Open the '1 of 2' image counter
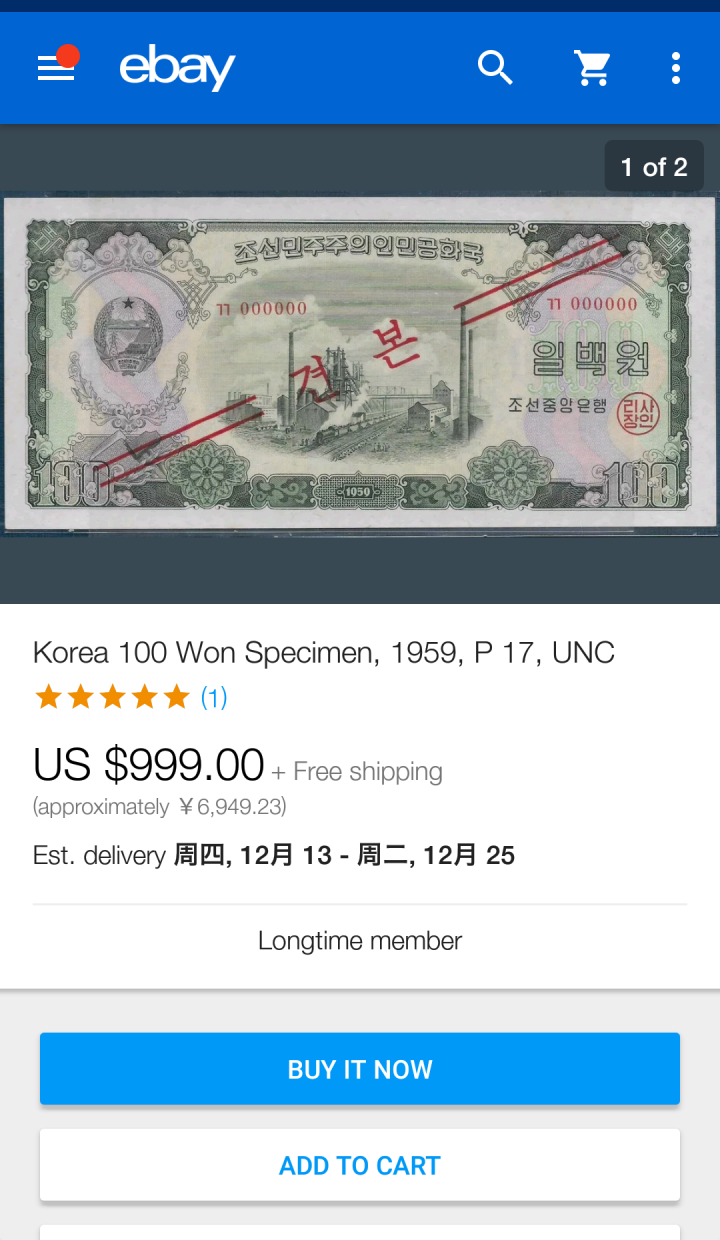The width and height of the screenshot is (720, 1240). [x=654, y=166]
